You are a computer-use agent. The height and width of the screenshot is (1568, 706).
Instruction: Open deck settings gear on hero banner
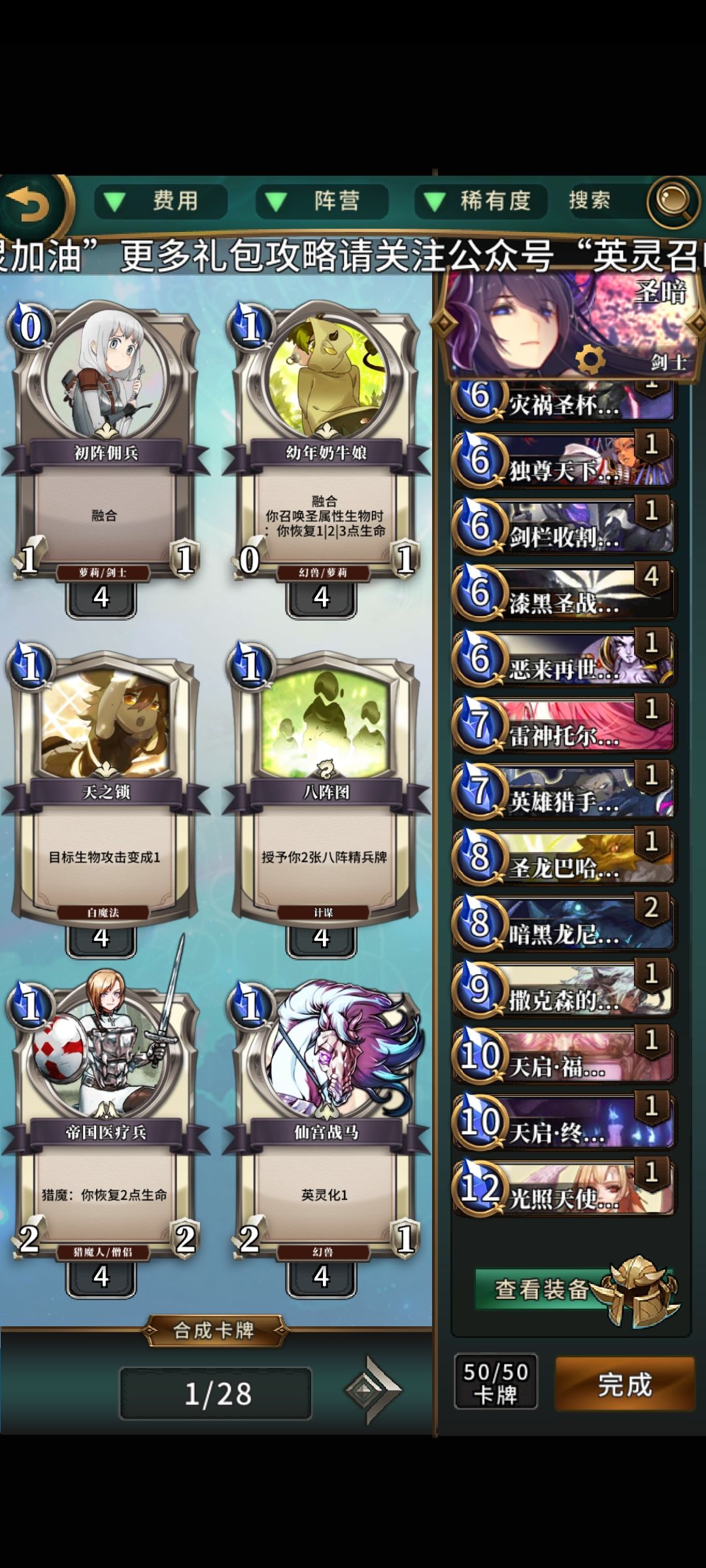(x=590, y=359)
